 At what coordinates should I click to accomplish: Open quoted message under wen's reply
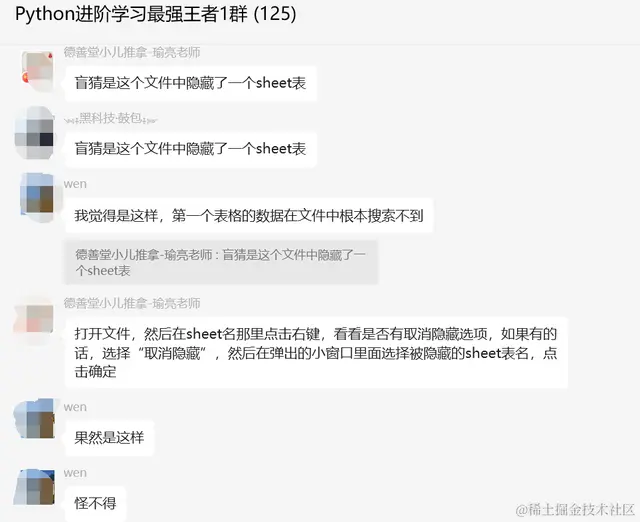click(x=221, y=262)
